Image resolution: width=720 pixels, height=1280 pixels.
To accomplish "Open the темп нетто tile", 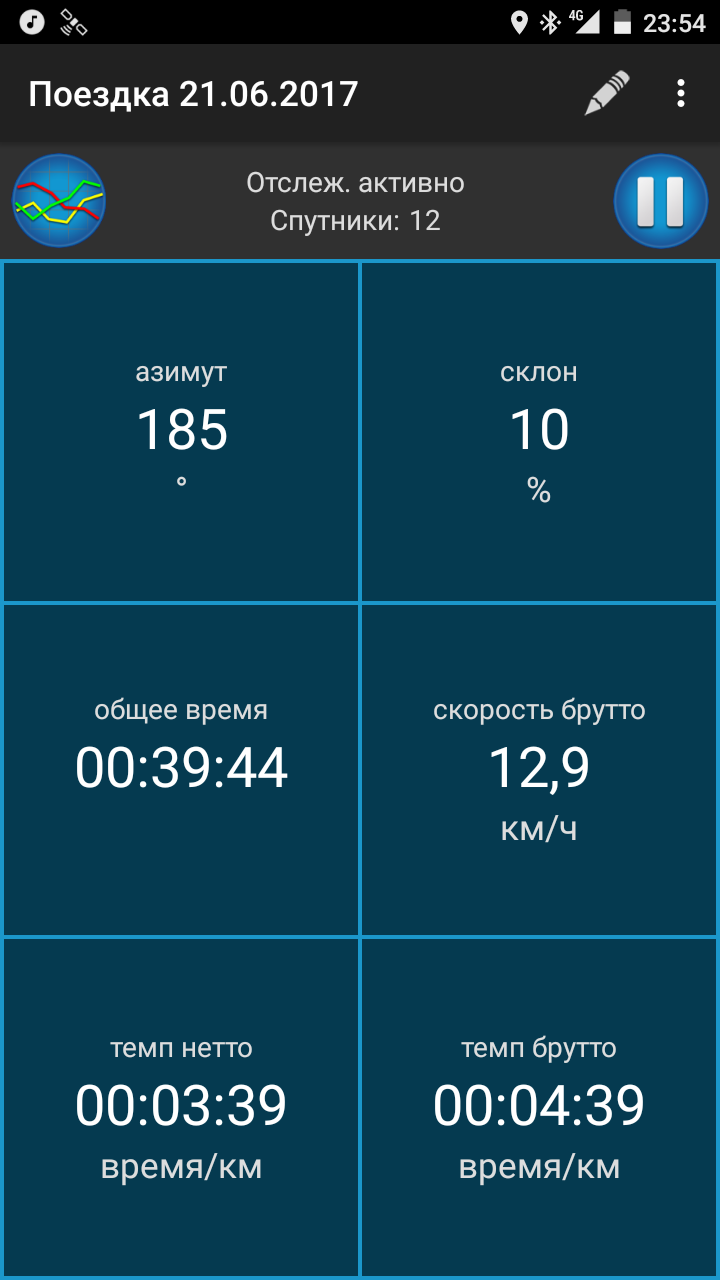I will (180, 1107).
